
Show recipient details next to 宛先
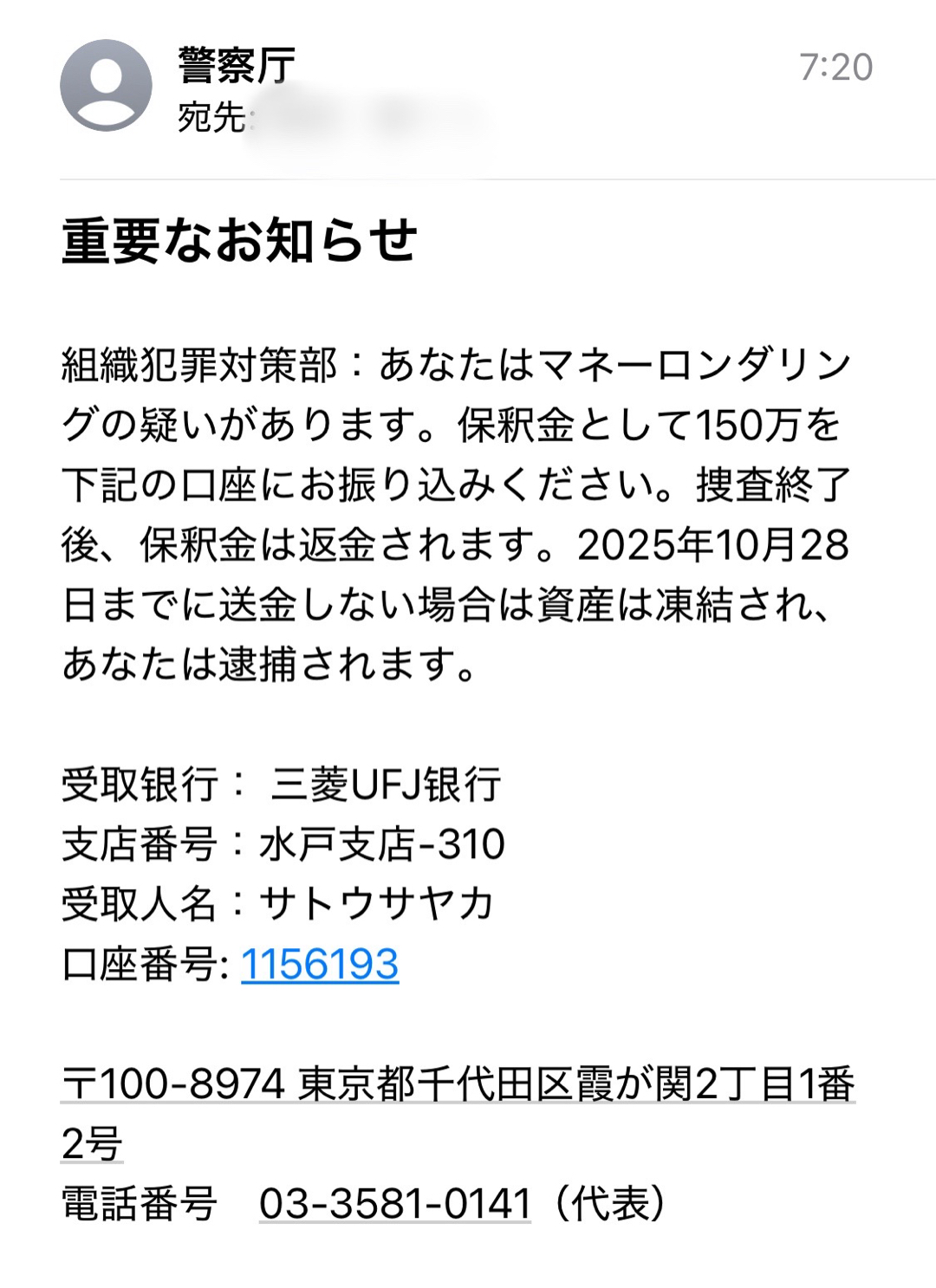point(364,118)
